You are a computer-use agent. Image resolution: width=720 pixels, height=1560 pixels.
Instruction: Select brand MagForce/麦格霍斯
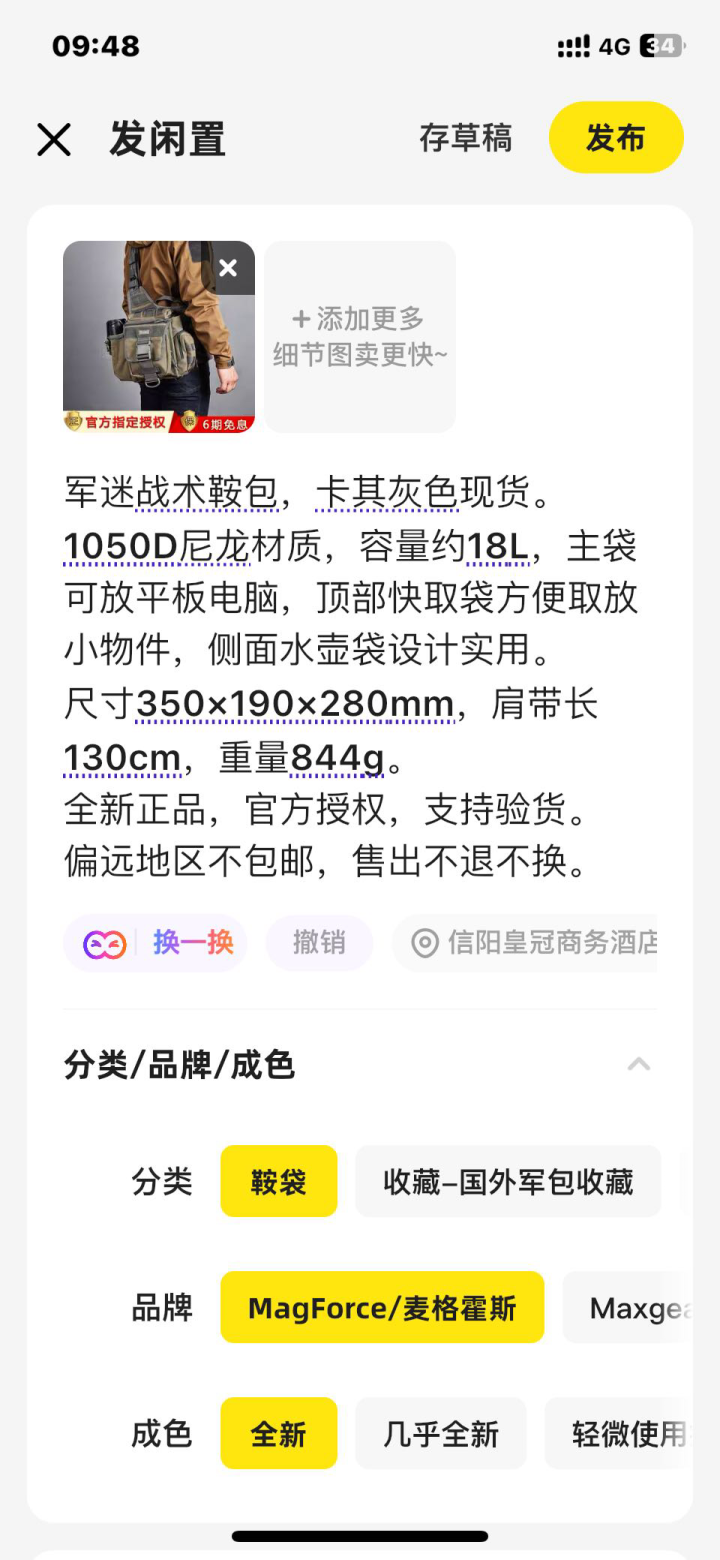[382, 1307]
